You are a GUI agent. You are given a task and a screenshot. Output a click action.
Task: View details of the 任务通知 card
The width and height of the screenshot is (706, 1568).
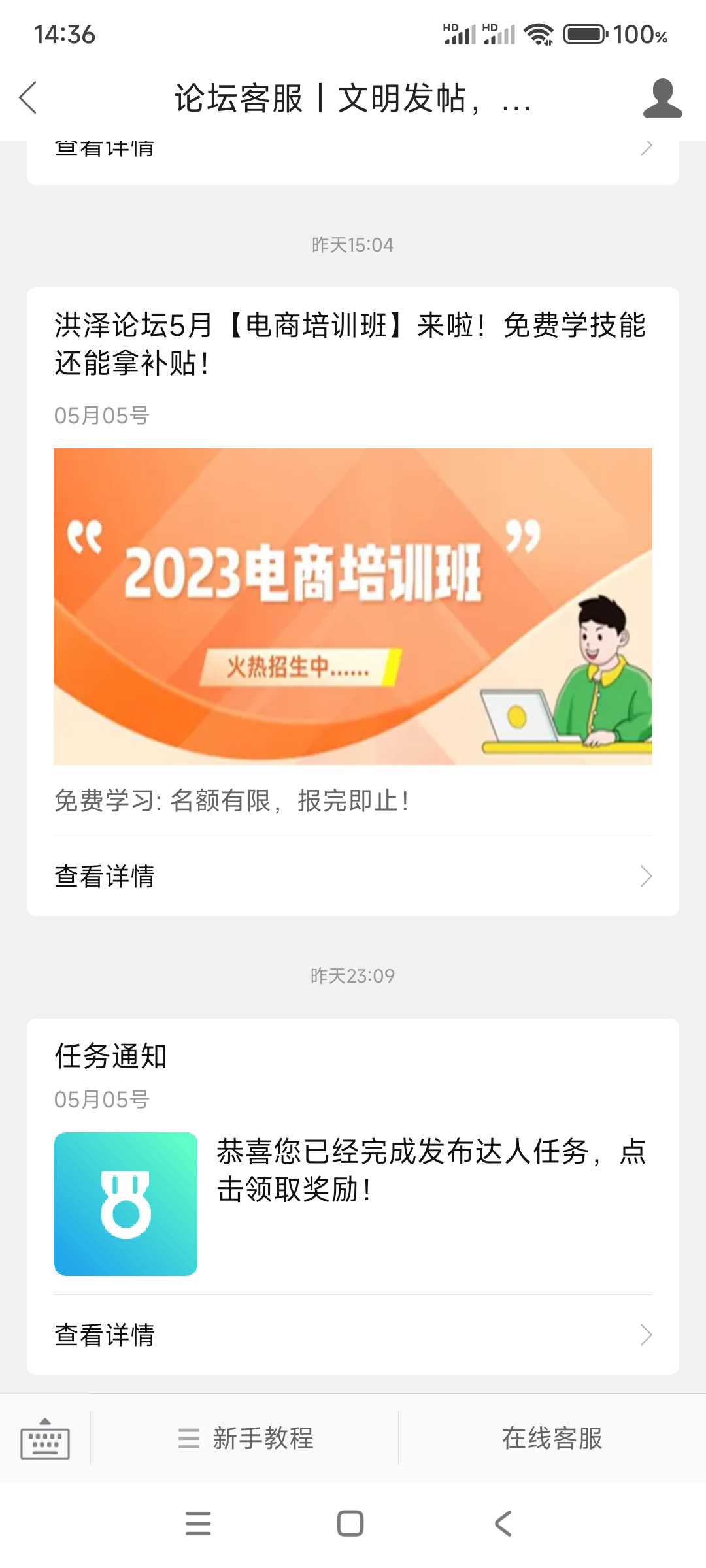[353, 1335]
